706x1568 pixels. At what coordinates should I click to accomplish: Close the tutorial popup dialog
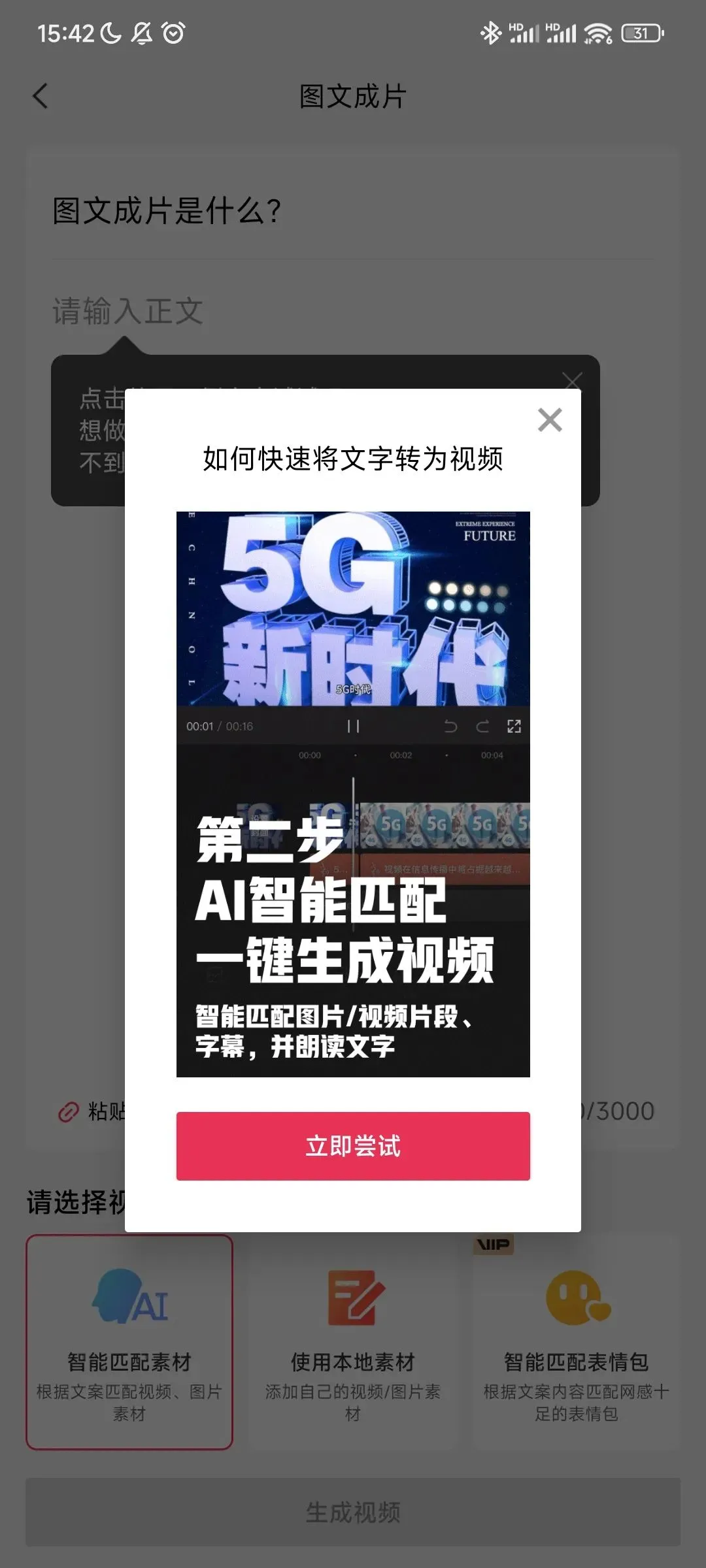550,420
